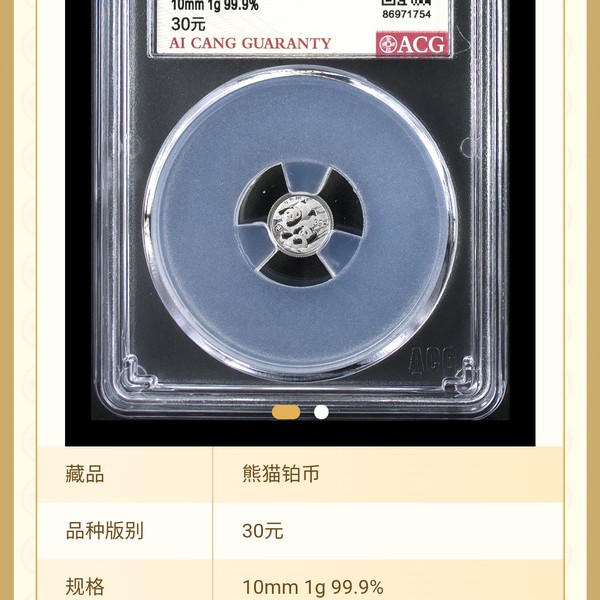600x600 pixels.
Task: Open the graded panda coin photo
Action: click(300, 220)
